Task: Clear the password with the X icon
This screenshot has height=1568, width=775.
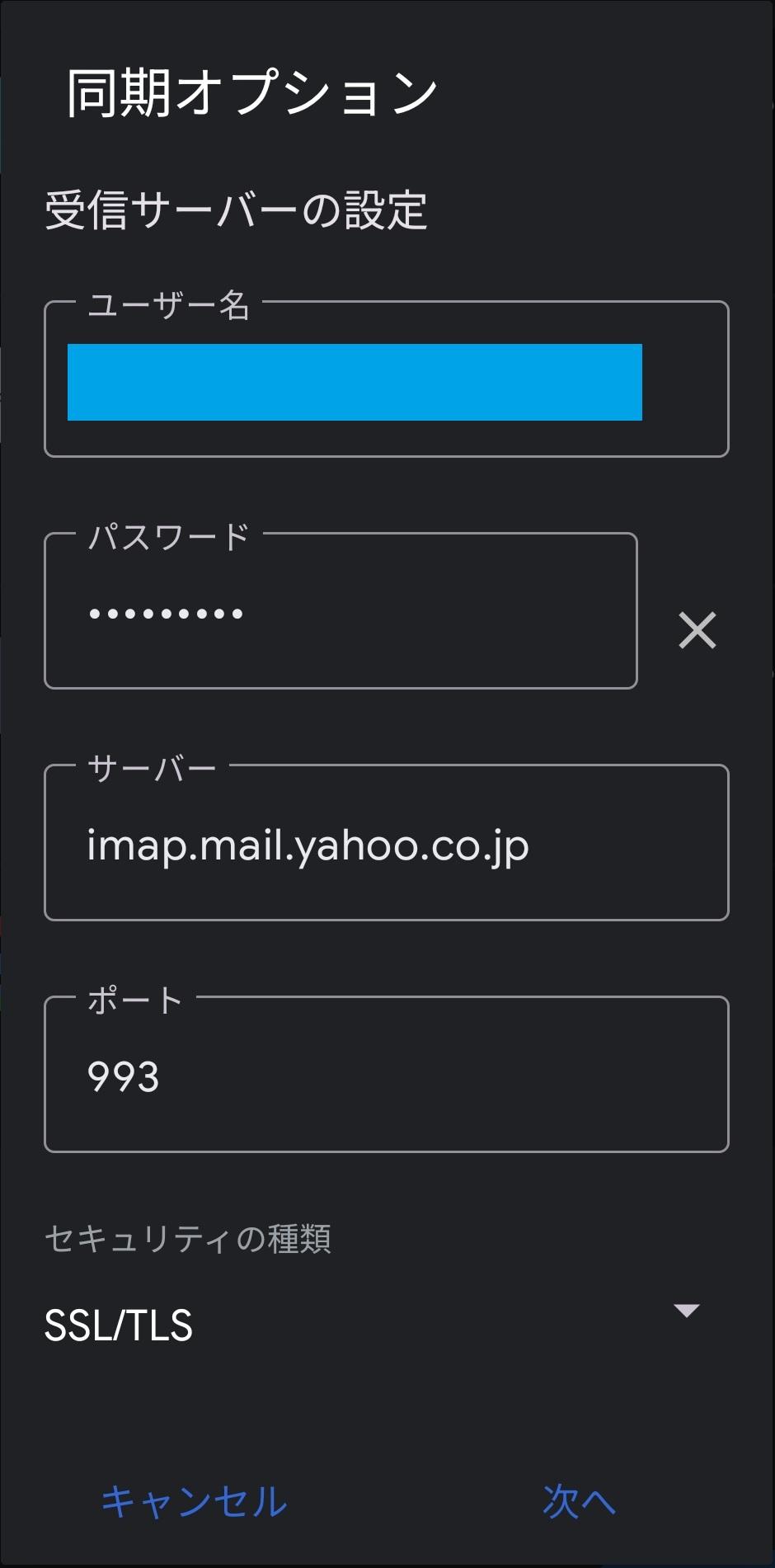Action: (x=697, y=631)
